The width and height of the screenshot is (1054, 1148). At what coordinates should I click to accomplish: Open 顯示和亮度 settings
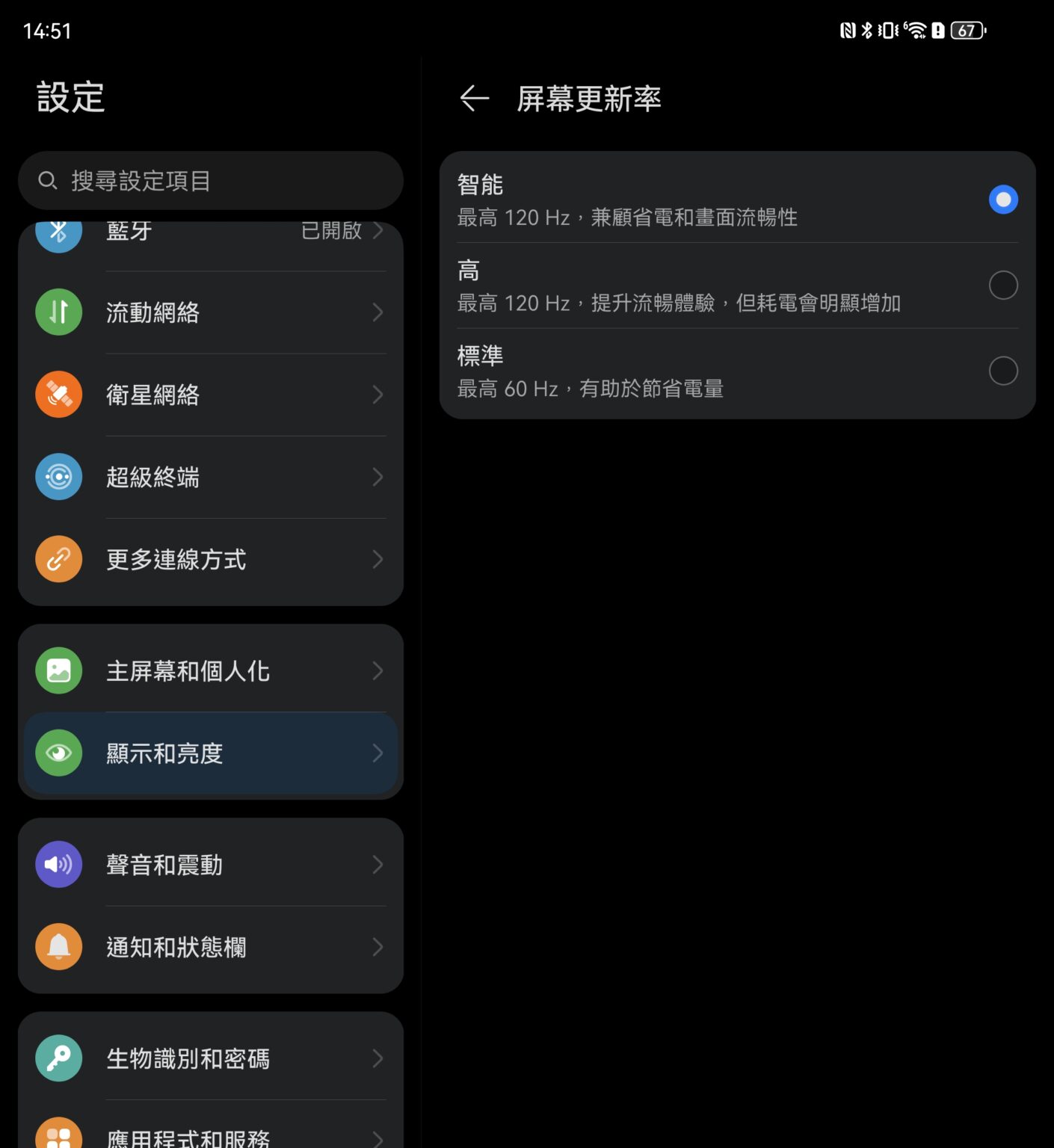click(x=211, y=753)
